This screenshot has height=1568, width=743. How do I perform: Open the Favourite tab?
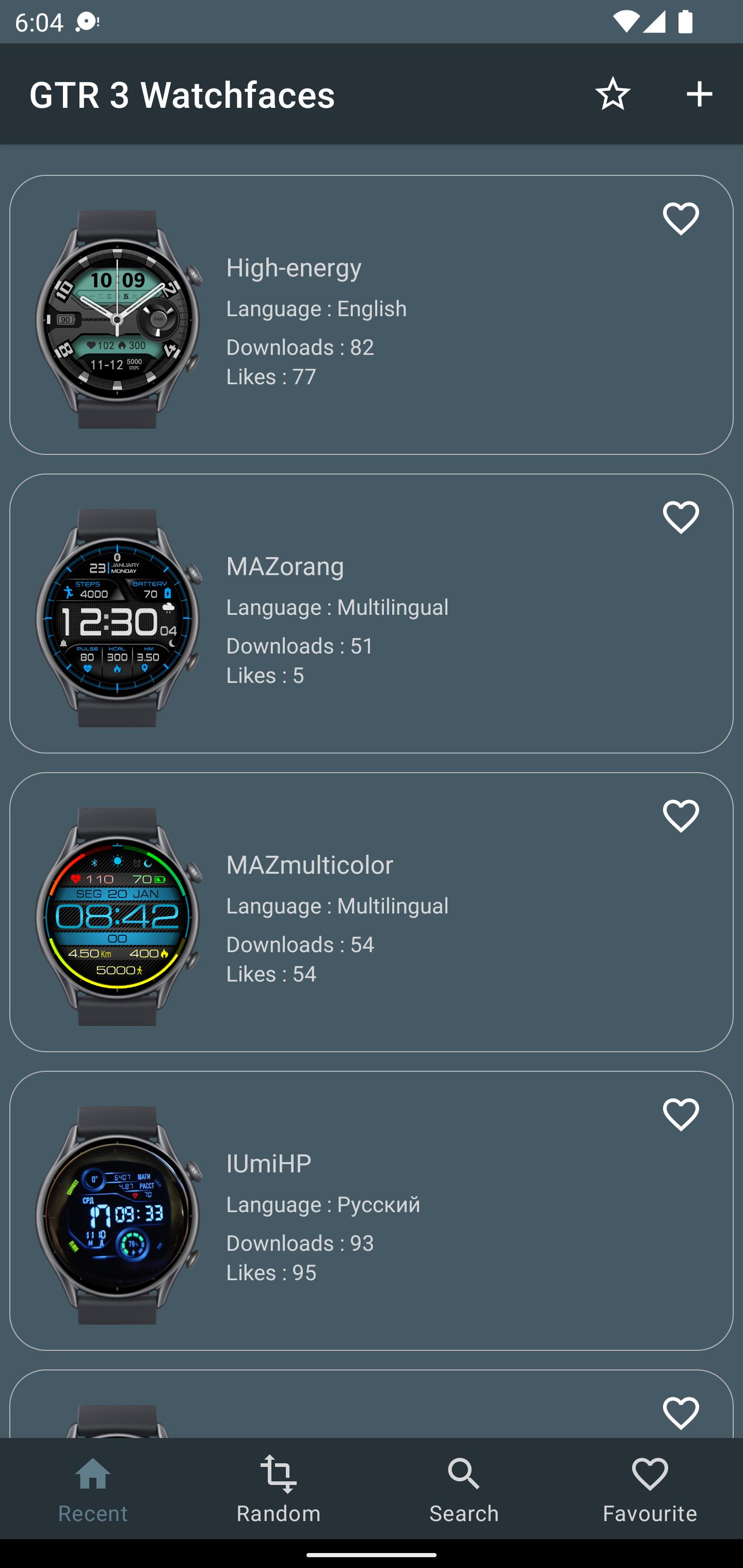coord(650,1489)
